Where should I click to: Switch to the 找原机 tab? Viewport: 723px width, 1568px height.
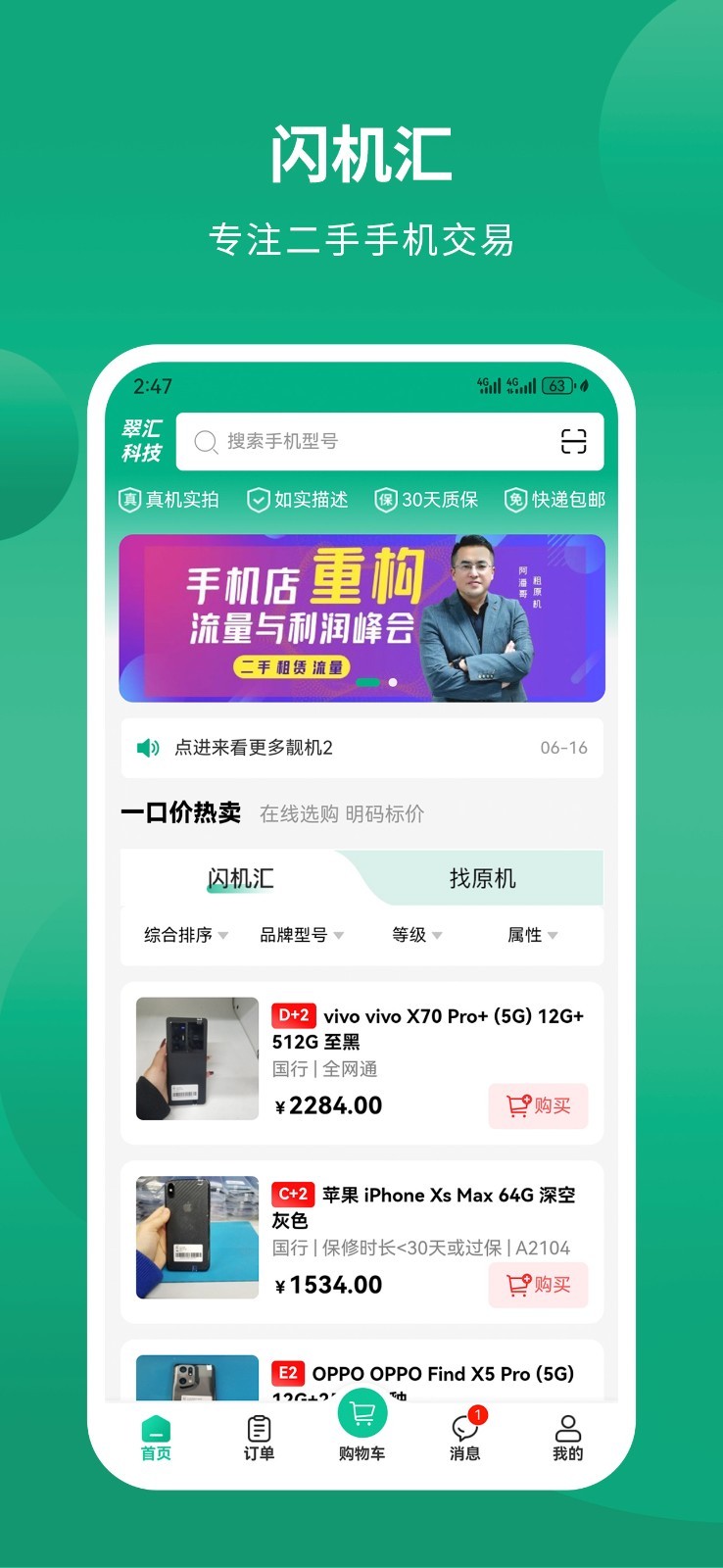click(x=481, y=879)
